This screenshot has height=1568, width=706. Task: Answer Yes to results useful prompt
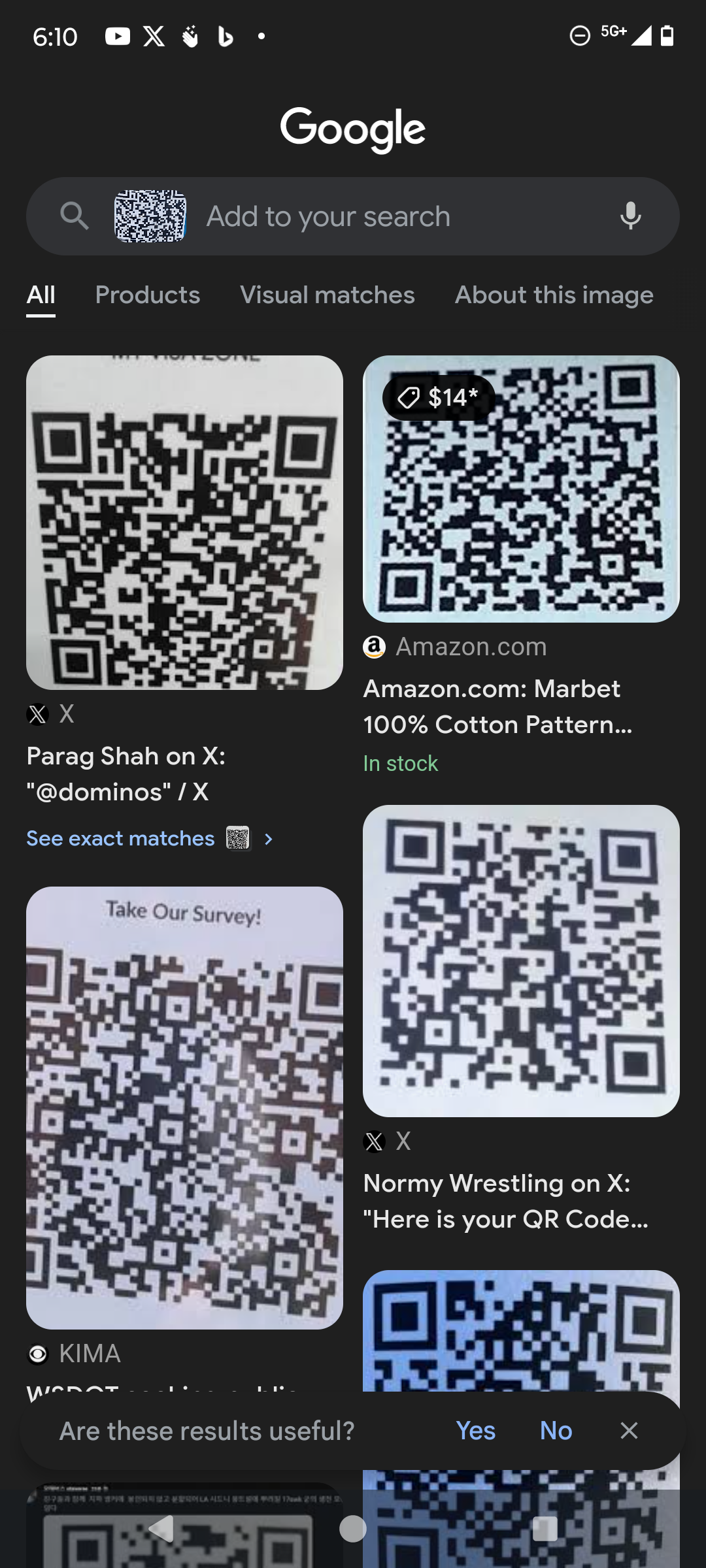pyautogui.click(x=475, y=1431)
